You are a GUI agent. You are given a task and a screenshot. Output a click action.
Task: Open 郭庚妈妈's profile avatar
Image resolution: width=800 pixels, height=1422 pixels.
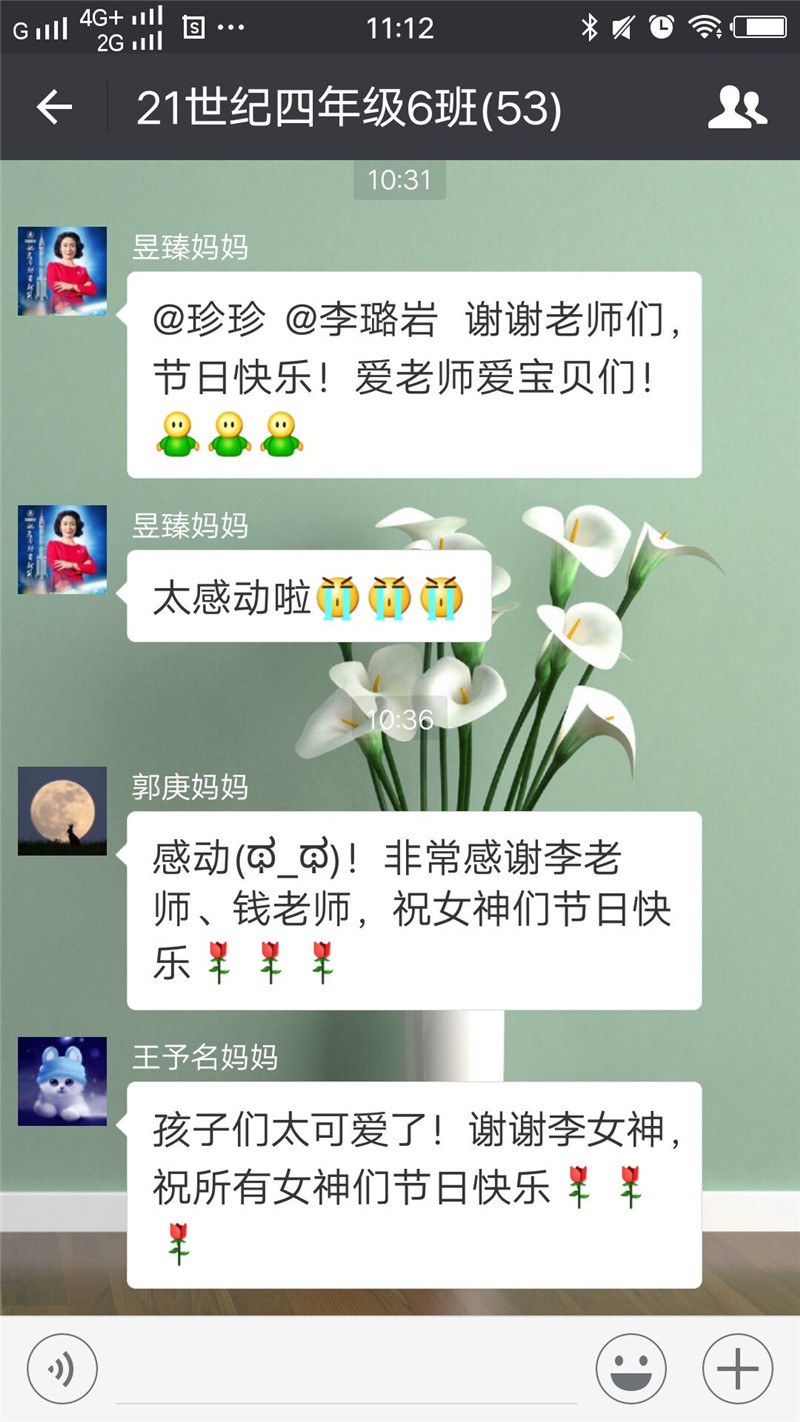(62, 811)
